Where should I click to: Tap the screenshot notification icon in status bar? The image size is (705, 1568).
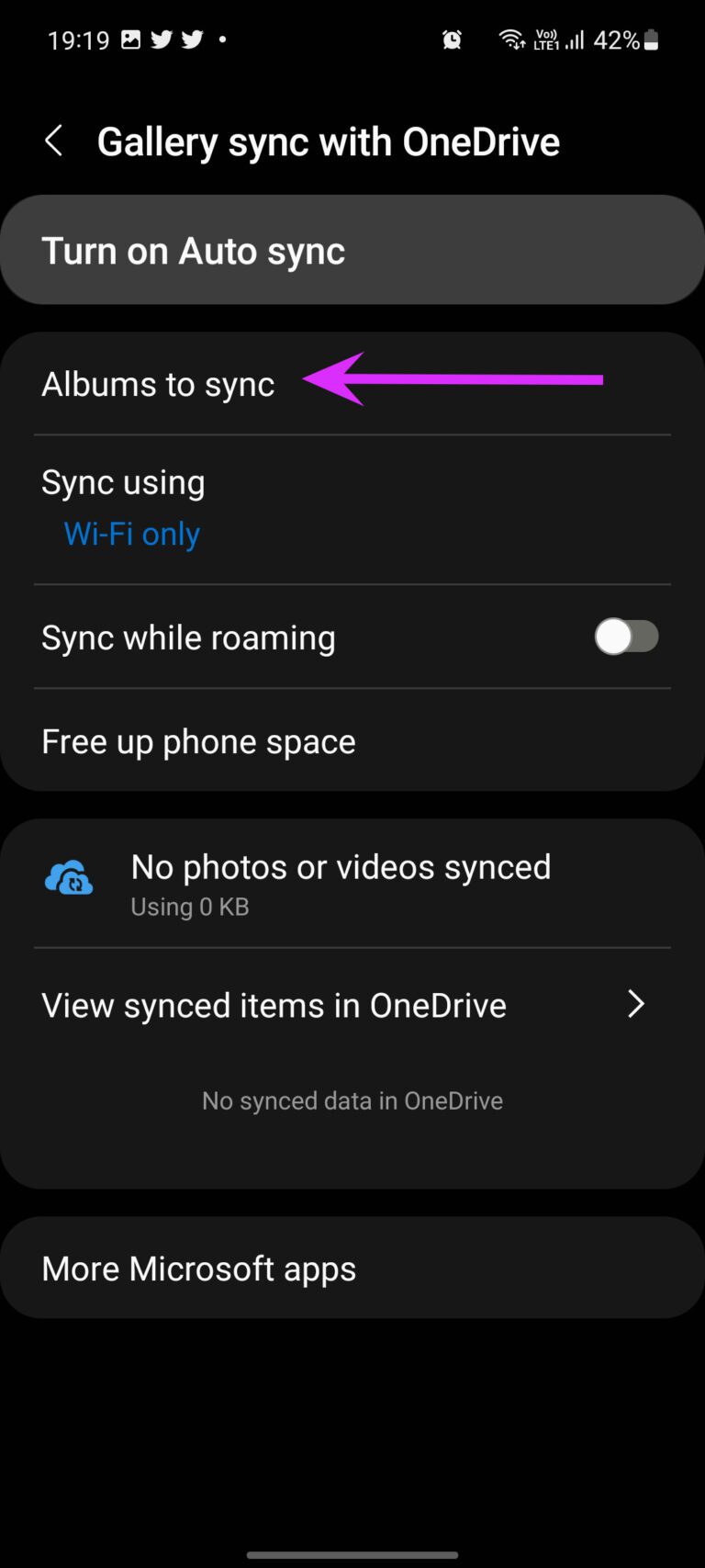(x=130, y=39)
